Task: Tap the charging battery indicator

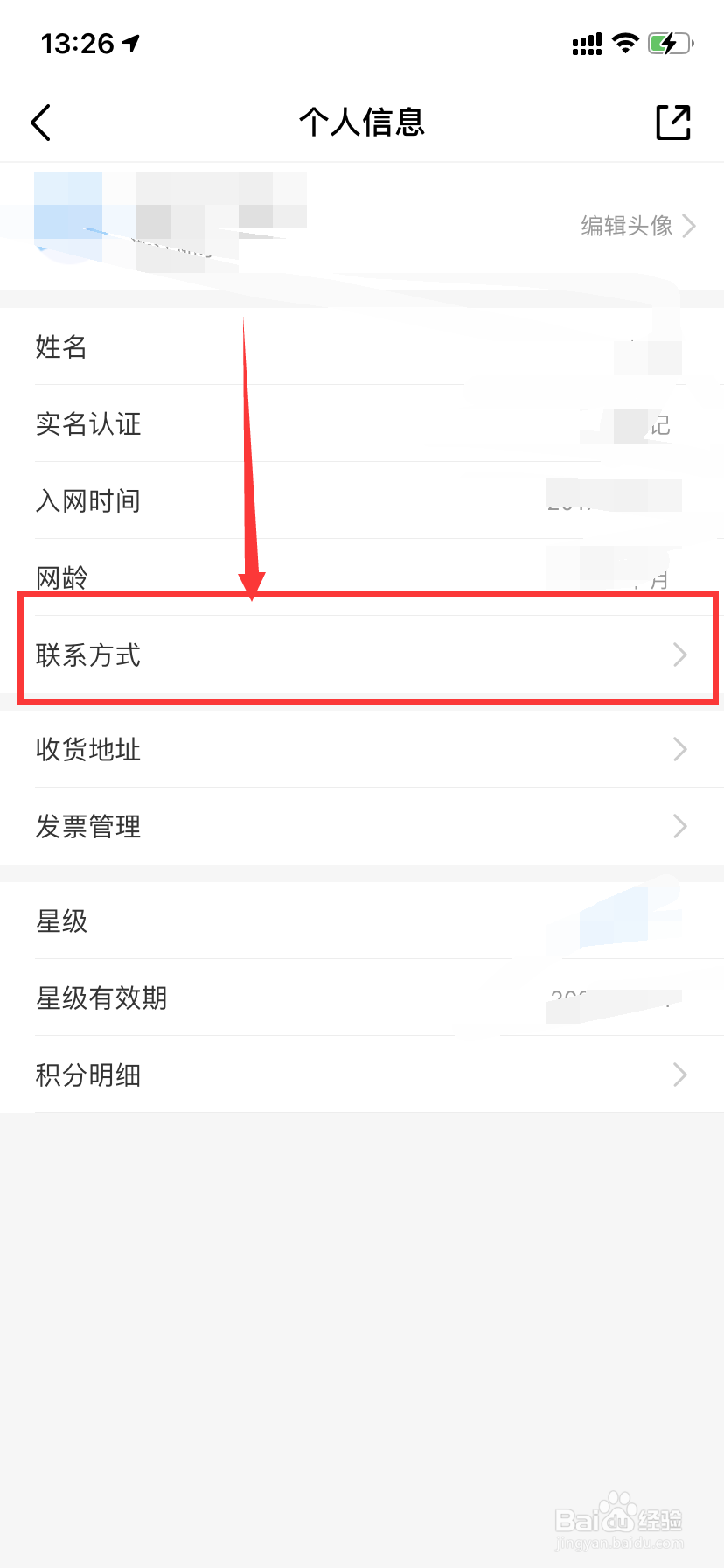Action: 668,42
